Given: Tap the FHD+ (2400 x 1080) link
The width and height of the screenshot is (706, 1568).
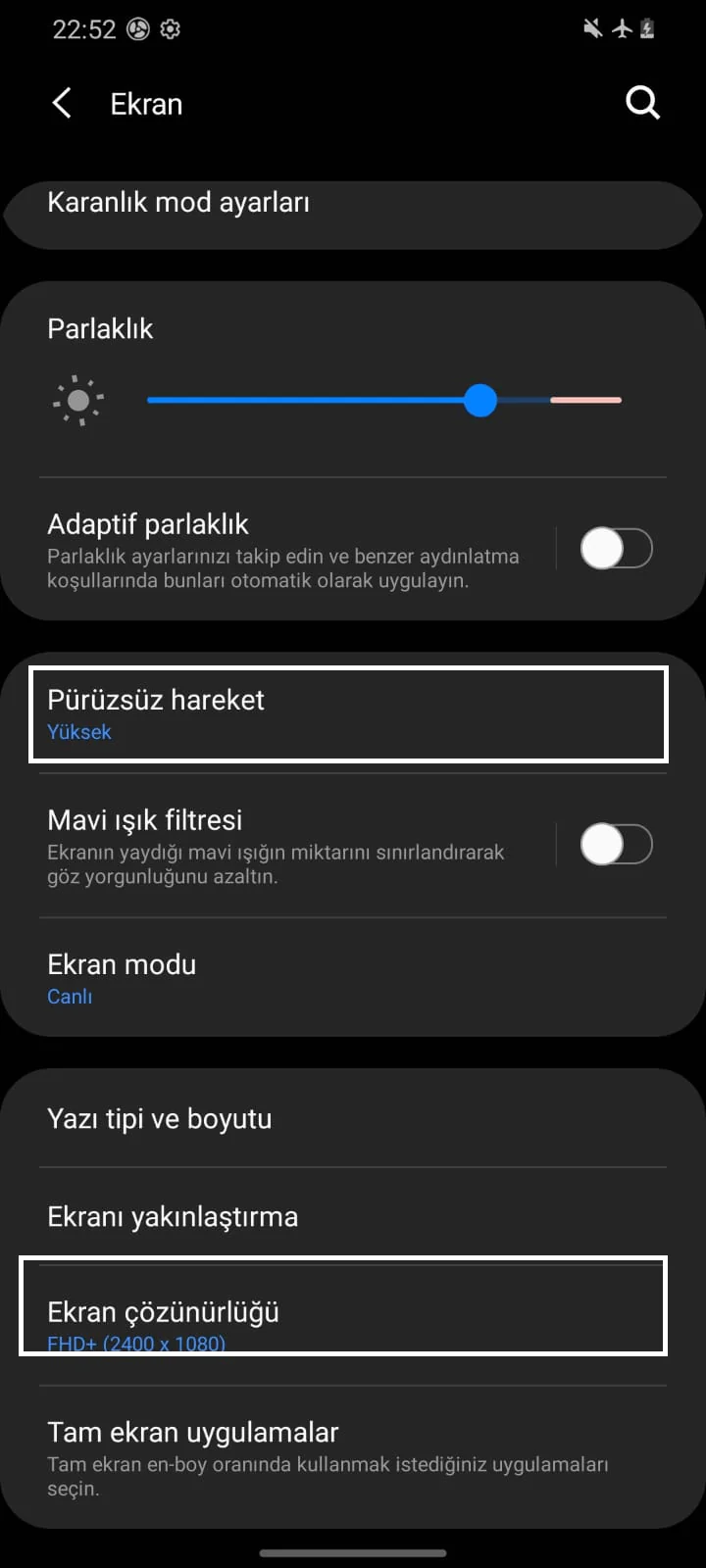Looking at the screenshot, I should click(136, 1343).
